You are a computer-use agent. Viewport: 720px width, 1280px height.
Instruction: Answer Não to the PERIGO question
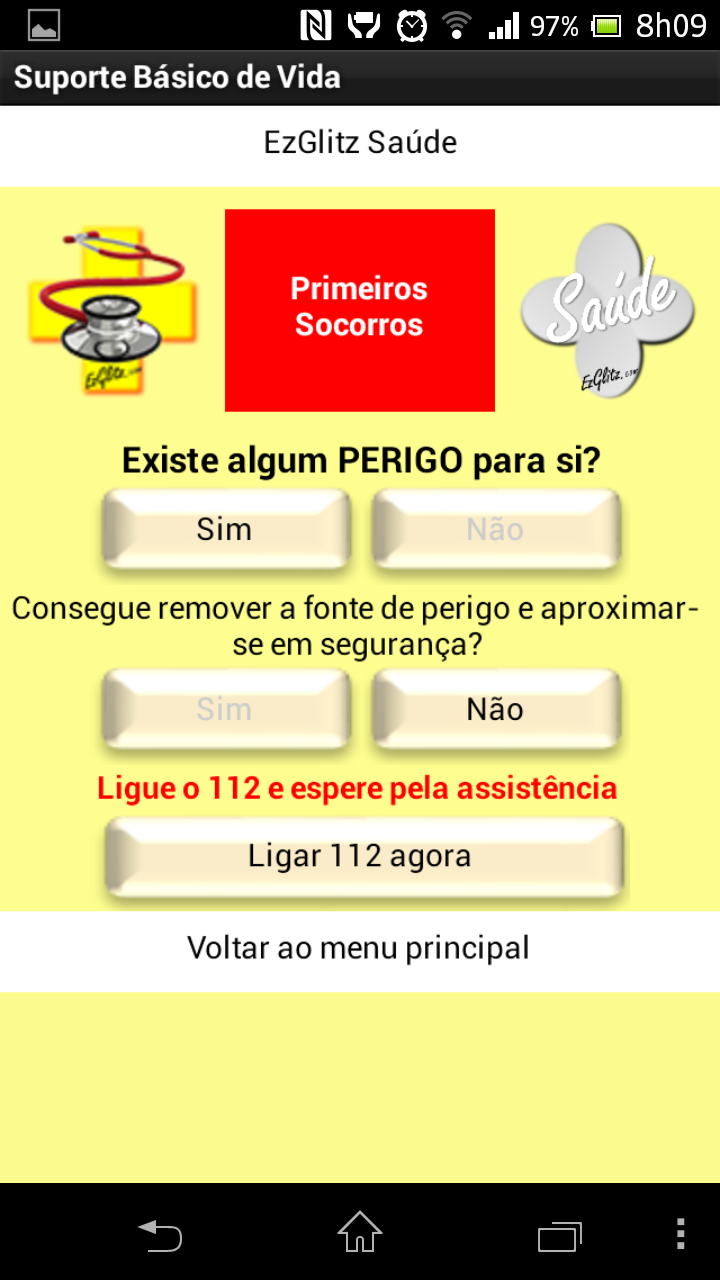(495, 529)
